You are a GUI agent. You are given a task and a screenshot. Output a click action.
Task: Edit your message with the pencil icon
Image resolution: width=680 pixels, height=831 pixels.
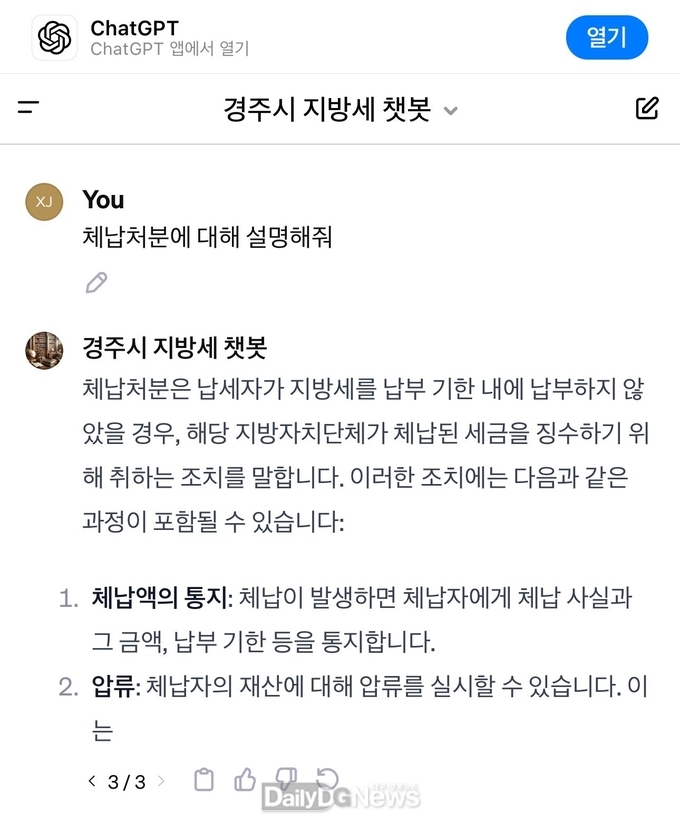96,283
